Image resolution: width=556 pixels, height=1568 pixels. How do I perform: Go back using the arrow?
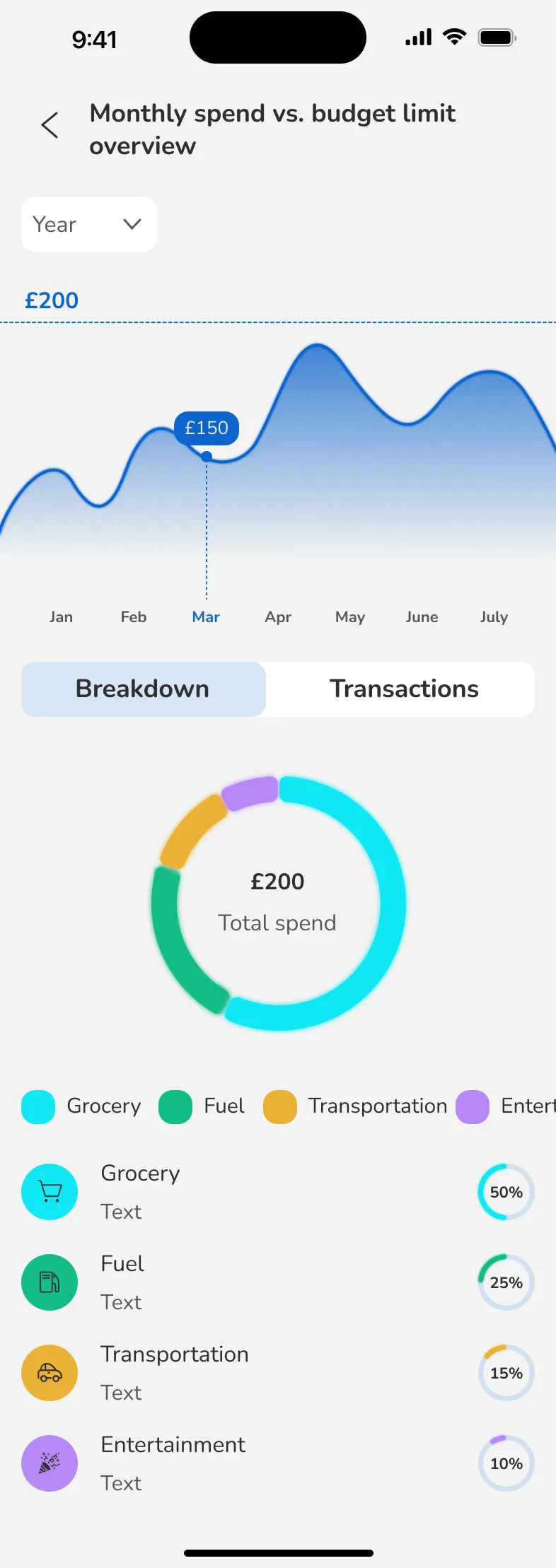coord(50,125)
